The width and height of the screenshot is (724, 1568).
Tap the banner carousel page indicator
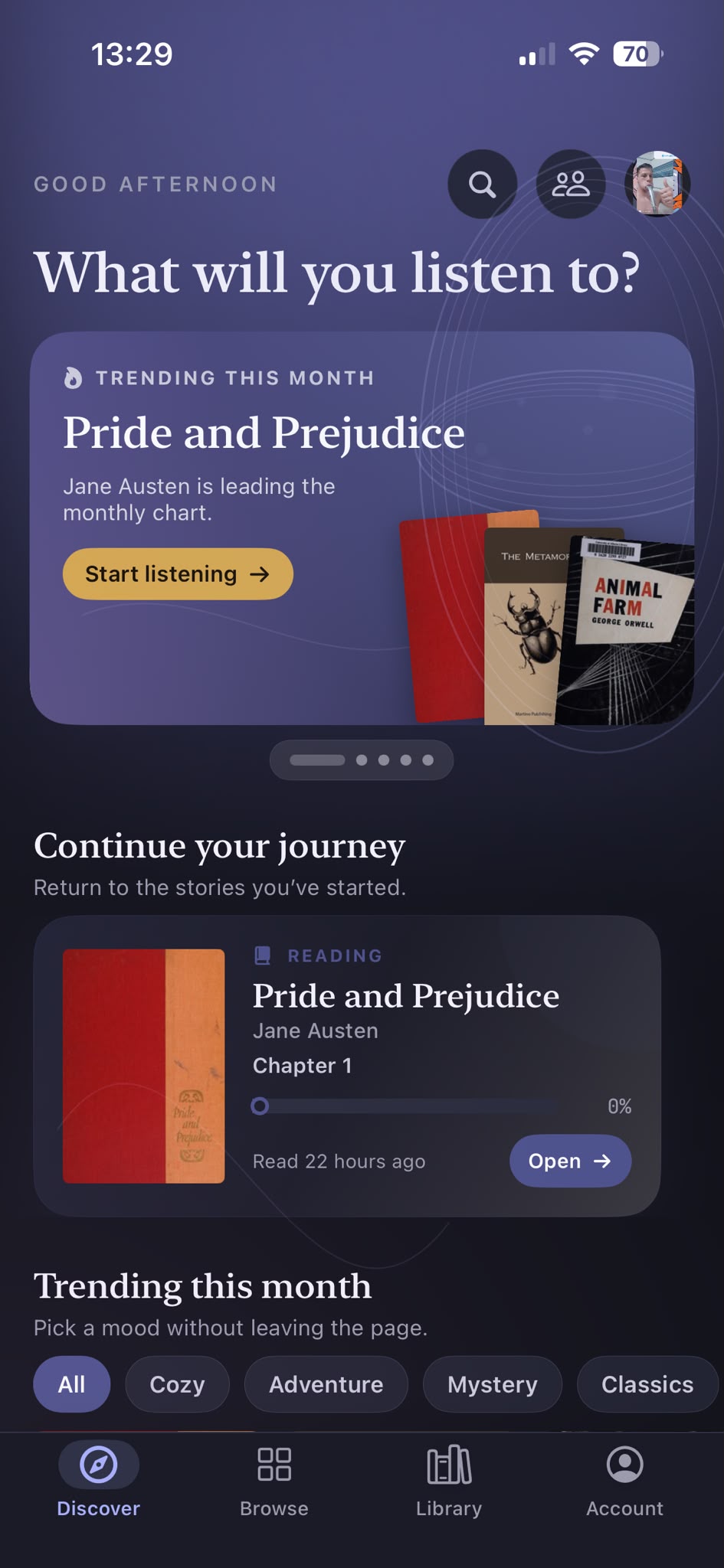(362, 759)
